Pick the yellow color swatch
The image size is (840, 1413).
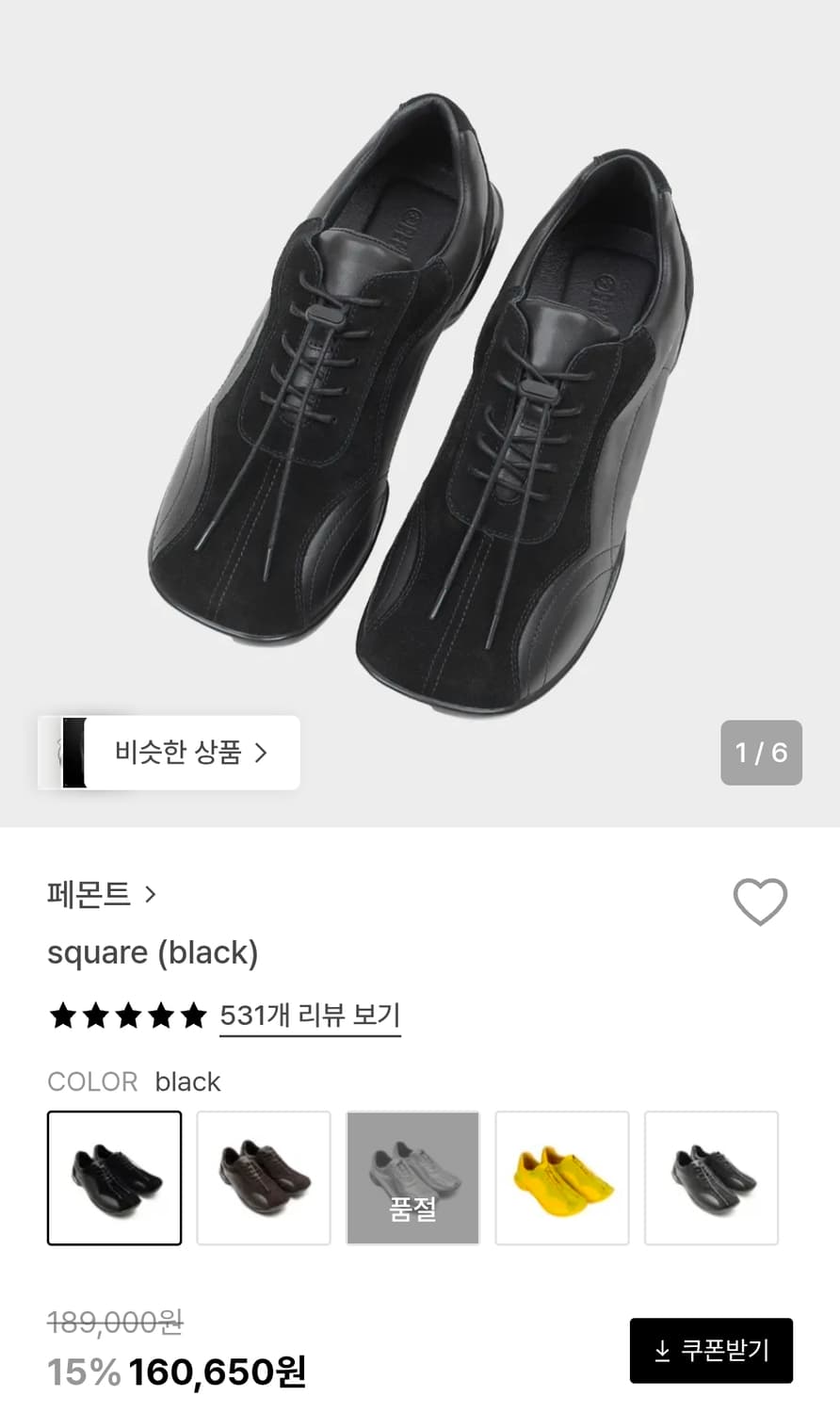tap(562, 1177)
